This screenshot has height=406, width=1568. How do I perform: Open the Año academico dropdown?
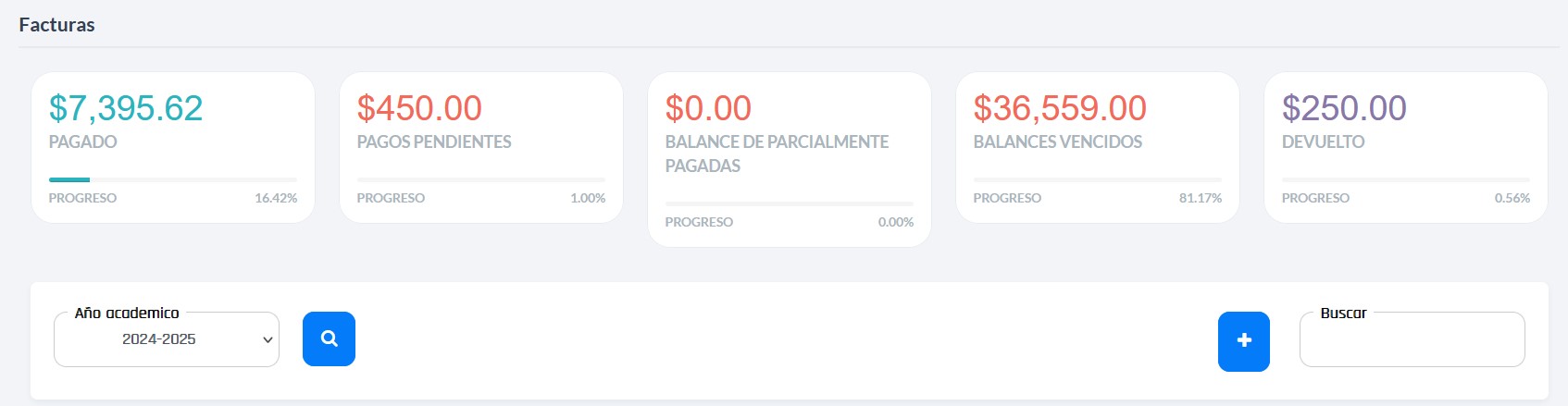click(167, 339)
